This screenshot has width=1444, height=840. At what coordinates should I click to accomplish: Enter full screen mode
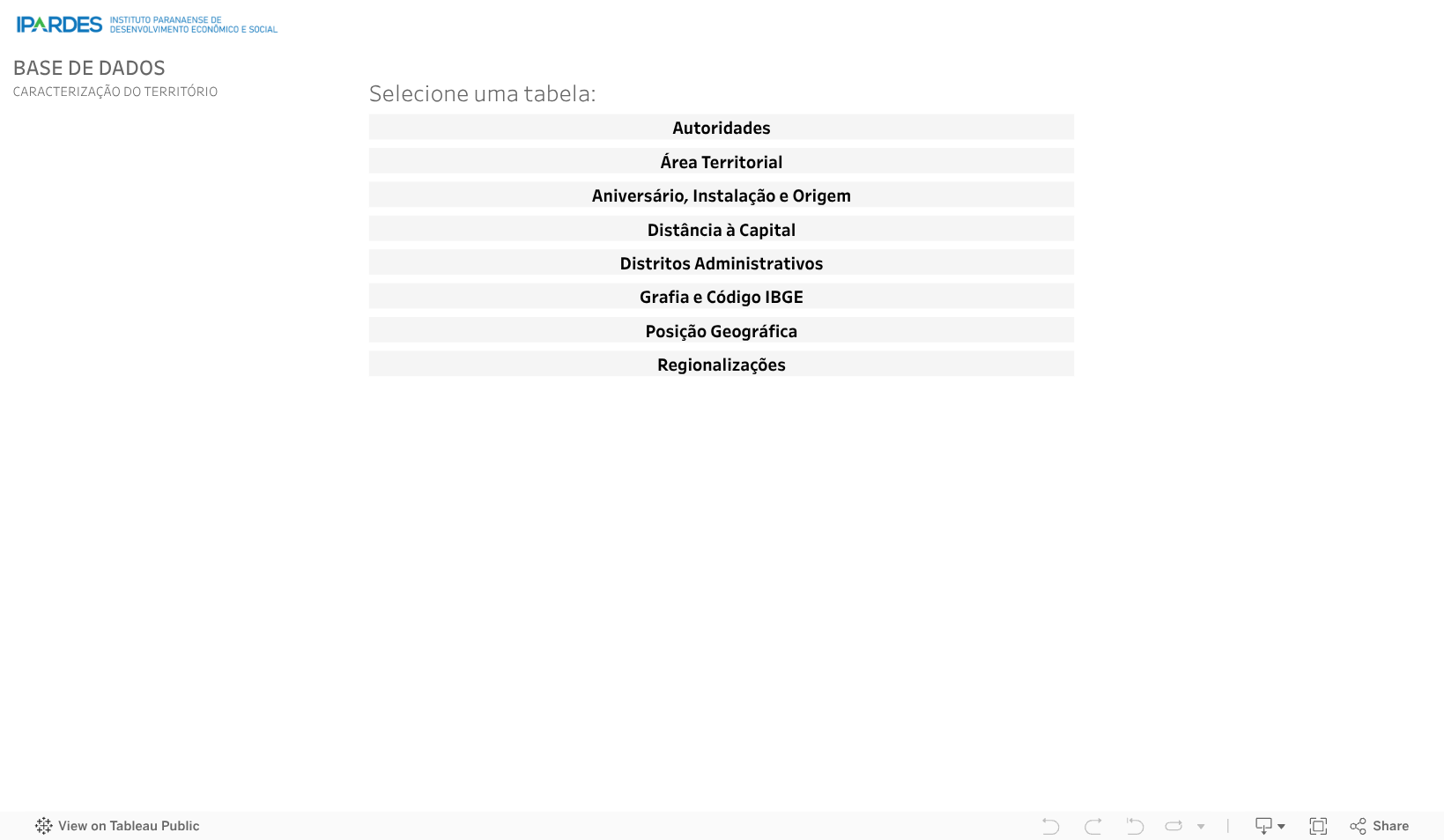tap(1318, 826)
